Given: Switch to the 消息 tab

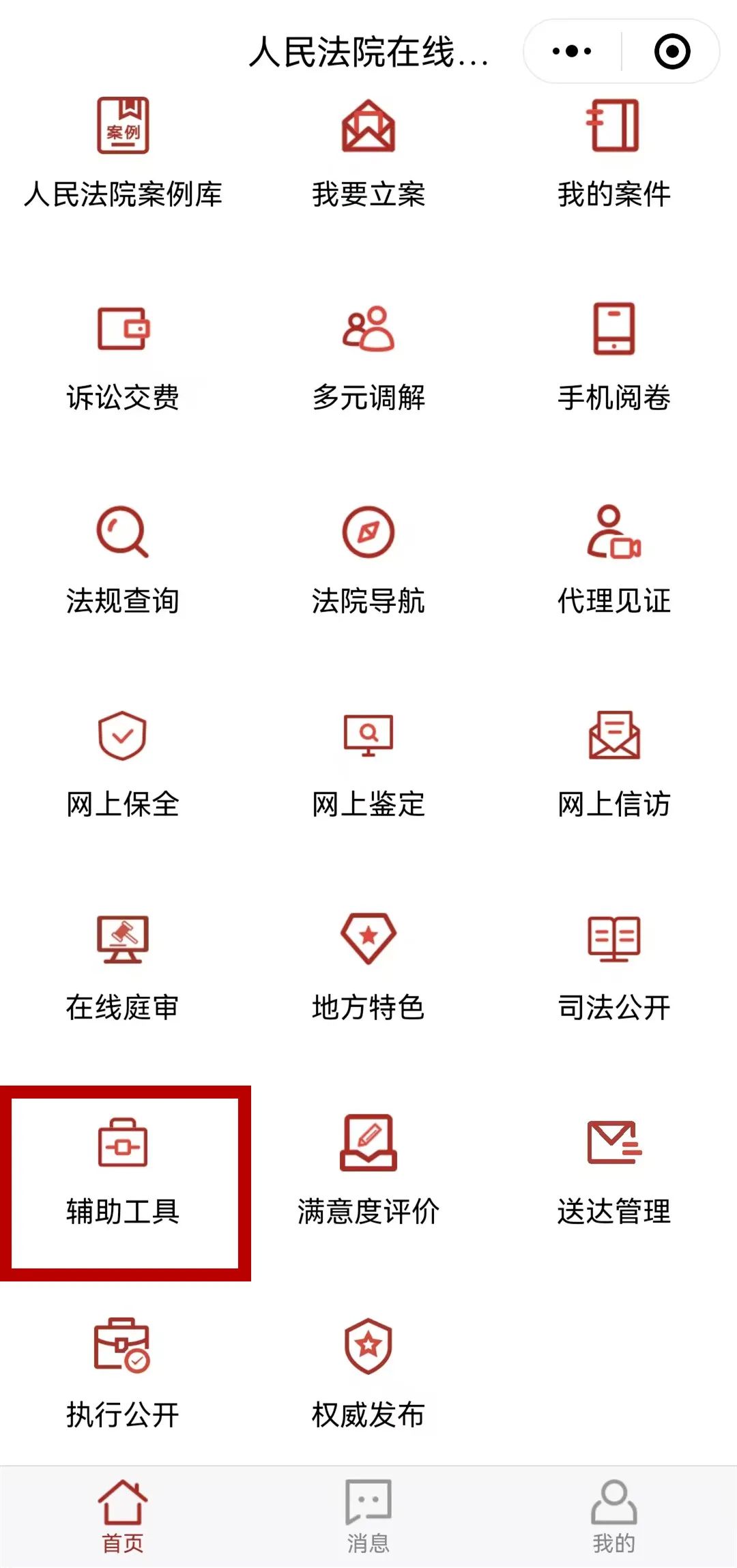Looking at the screenshot, I should 369,1516.
